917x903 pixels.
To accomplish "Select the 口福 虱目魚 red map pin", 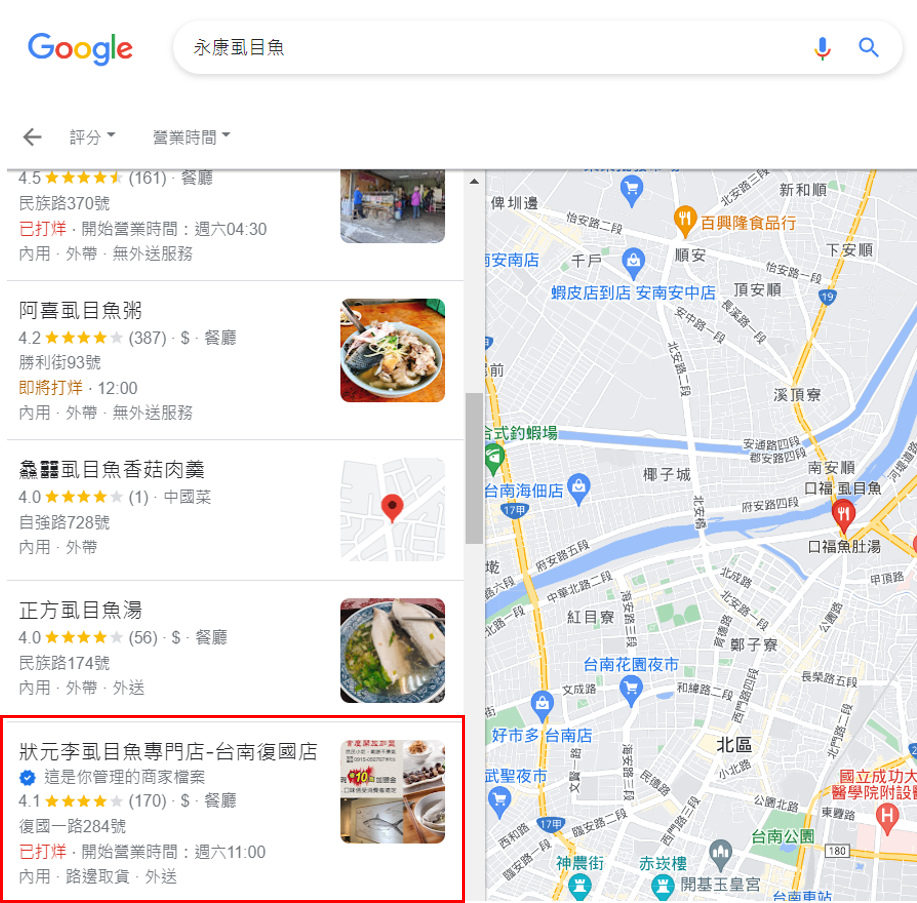I will point(843,515).
